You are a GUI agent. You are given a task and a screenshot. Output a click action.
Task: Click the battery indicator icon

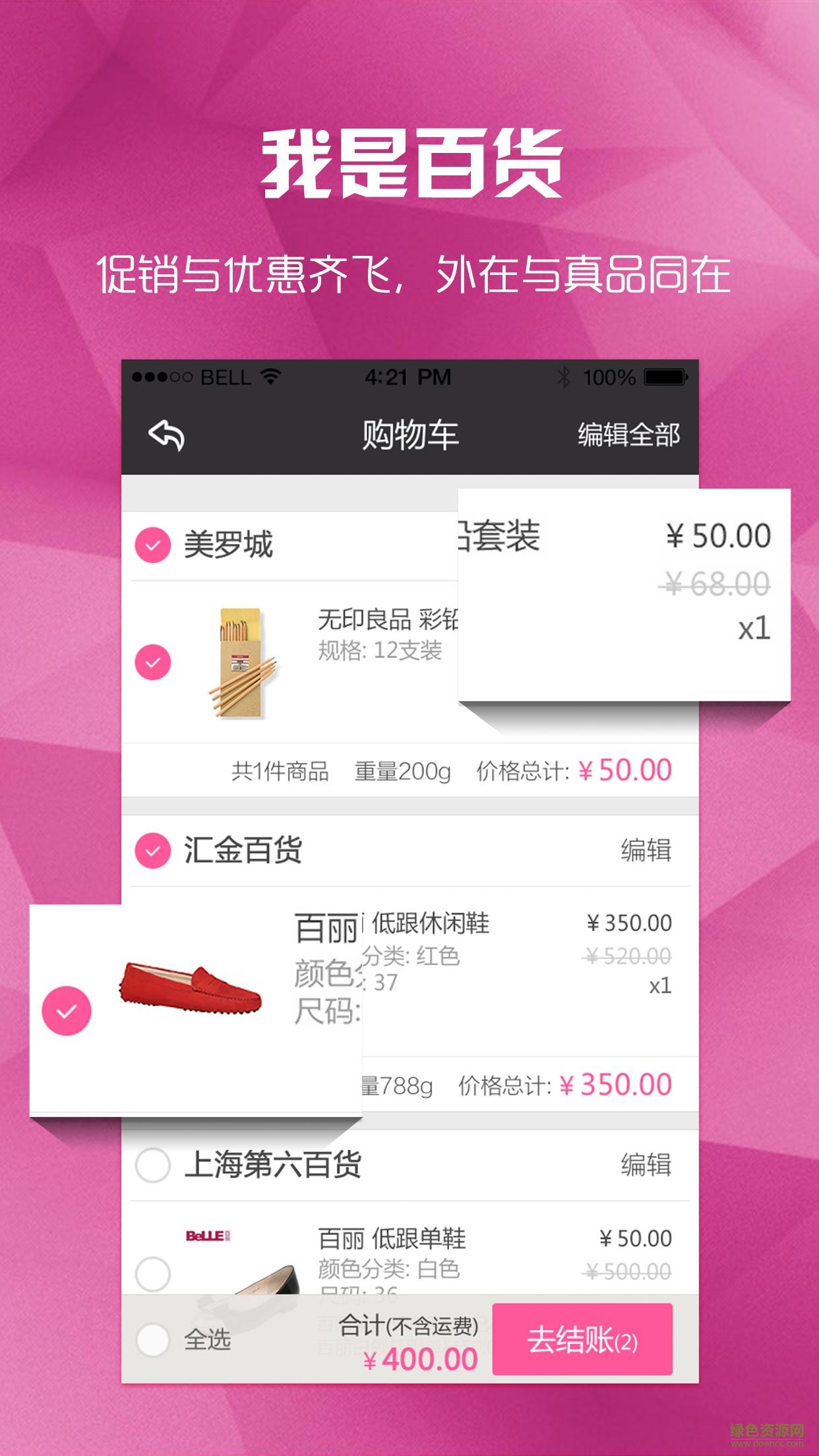pos(663,377)
